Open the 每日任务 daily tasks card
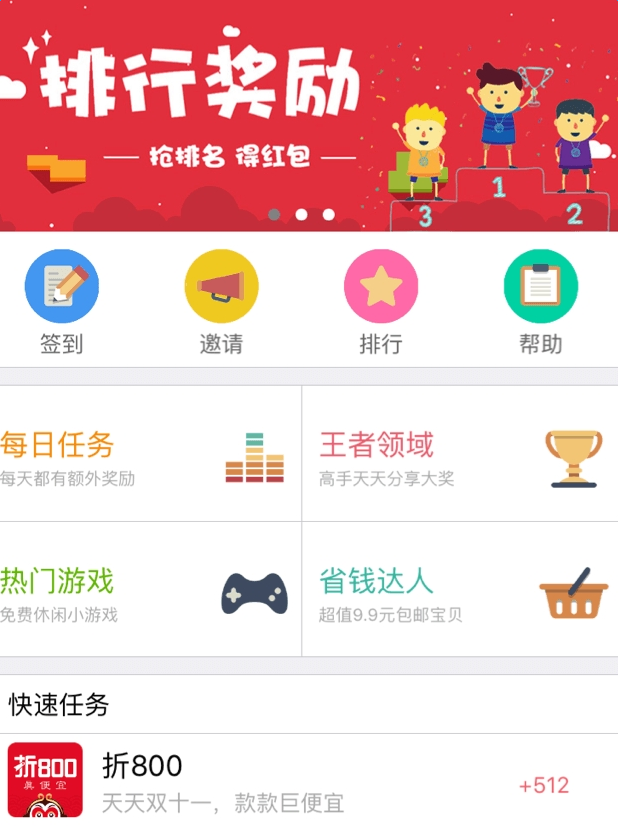This screenshot has height=826, width=618. click(x=150, y=455)
